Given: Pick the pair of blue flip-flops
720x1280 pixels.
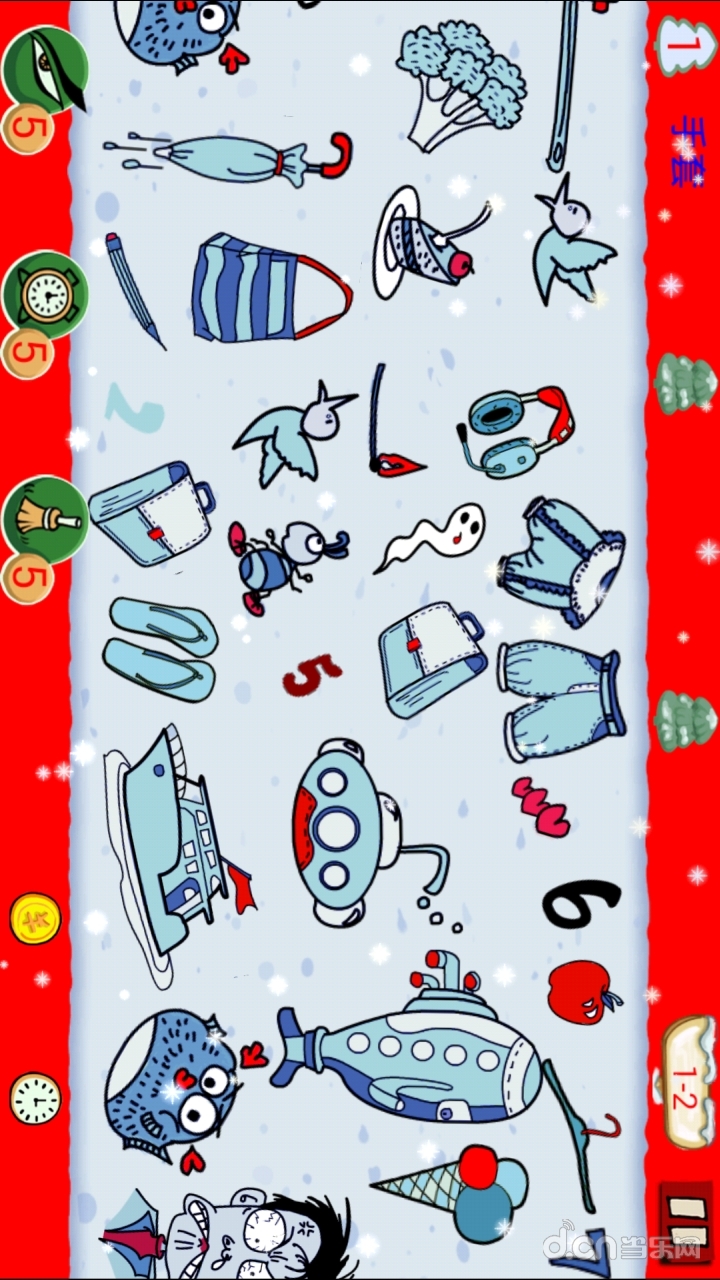Looking at the screenshot, I should (x=162, y=650).
